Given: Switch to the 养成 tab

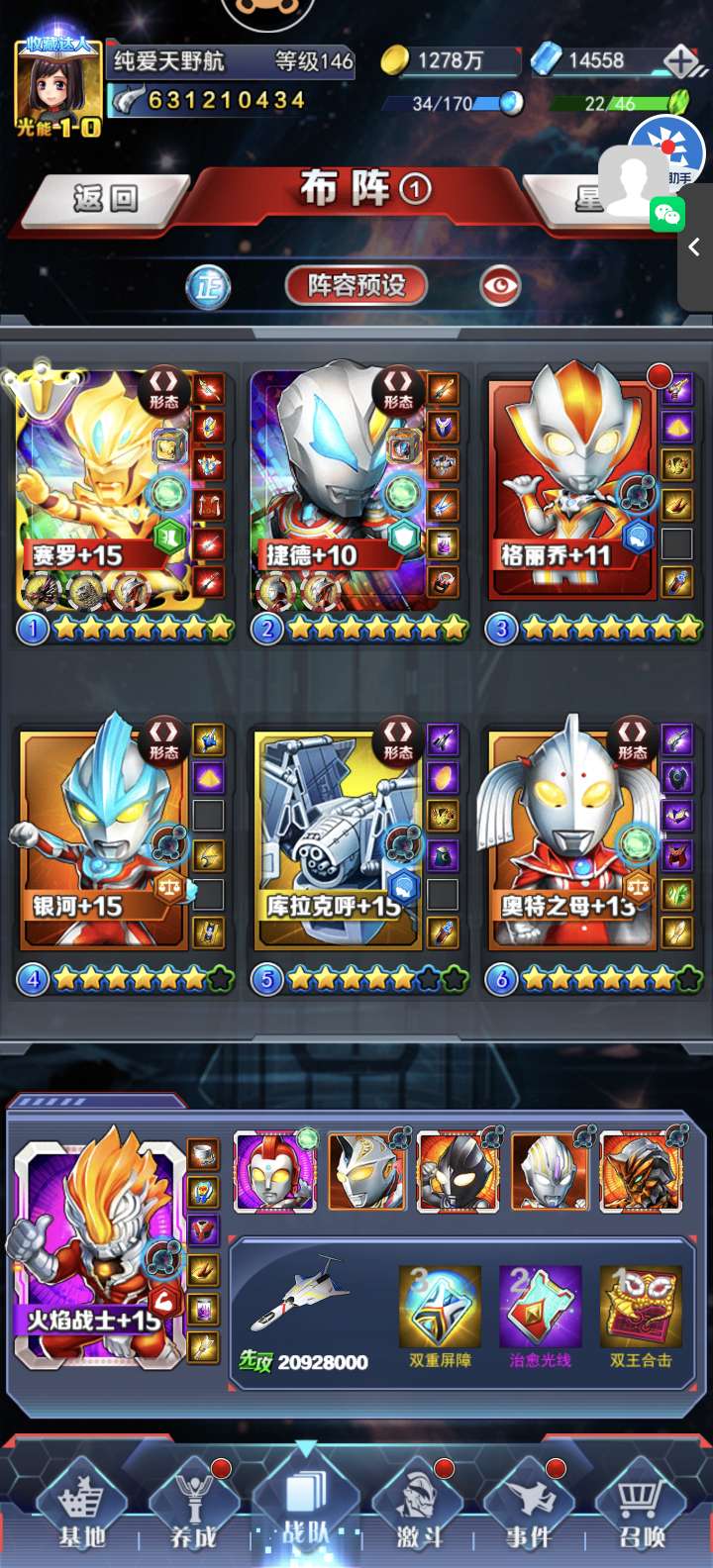Looking at the screenshot, I should coord(193,1510).
